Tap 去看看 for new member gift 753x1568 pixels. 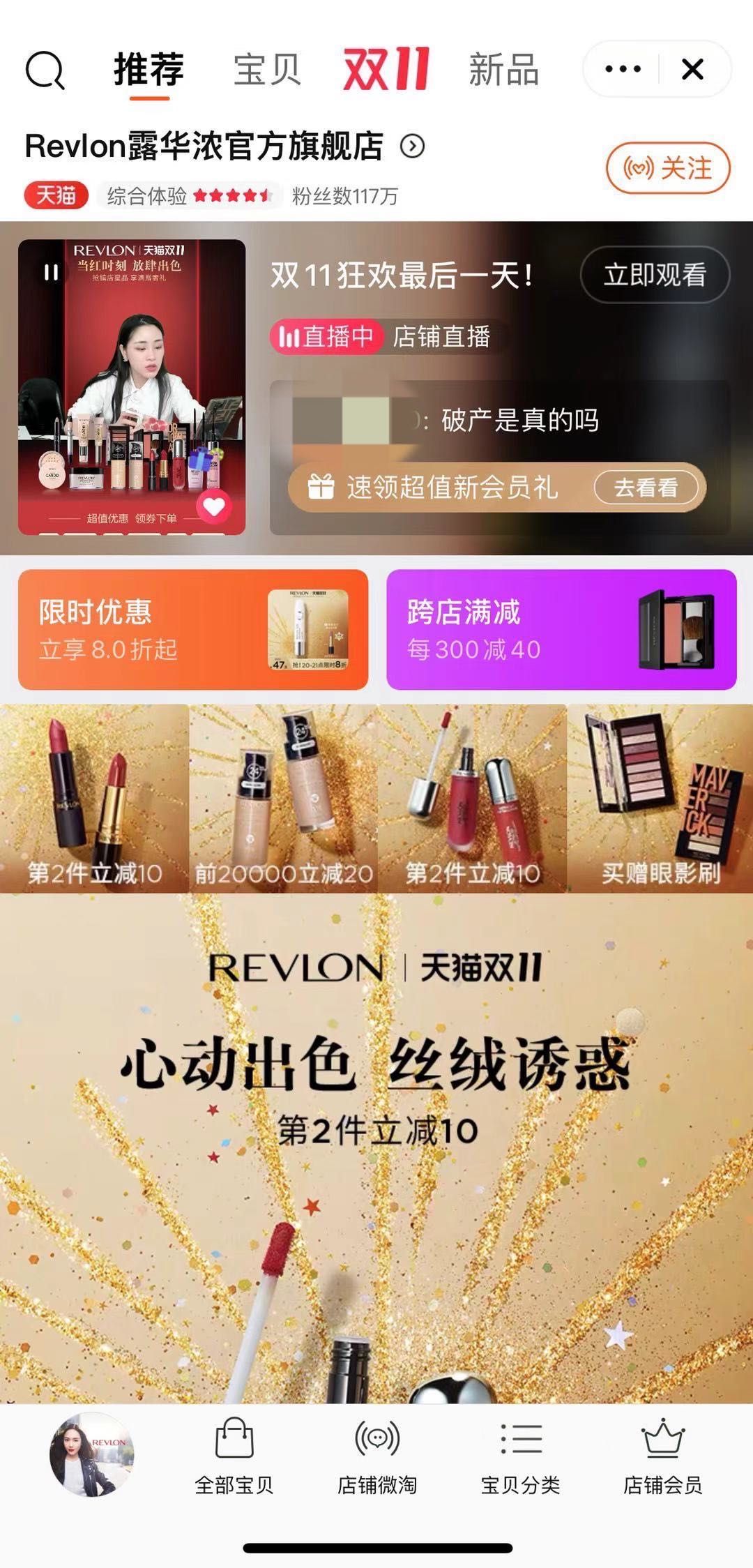(646, 488)
